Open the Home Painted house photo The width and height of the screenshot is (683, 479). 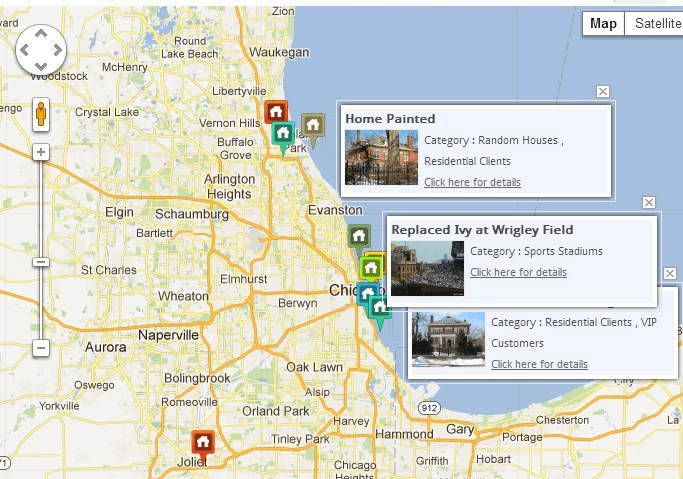pyautogui.click(x=381, y=157)
